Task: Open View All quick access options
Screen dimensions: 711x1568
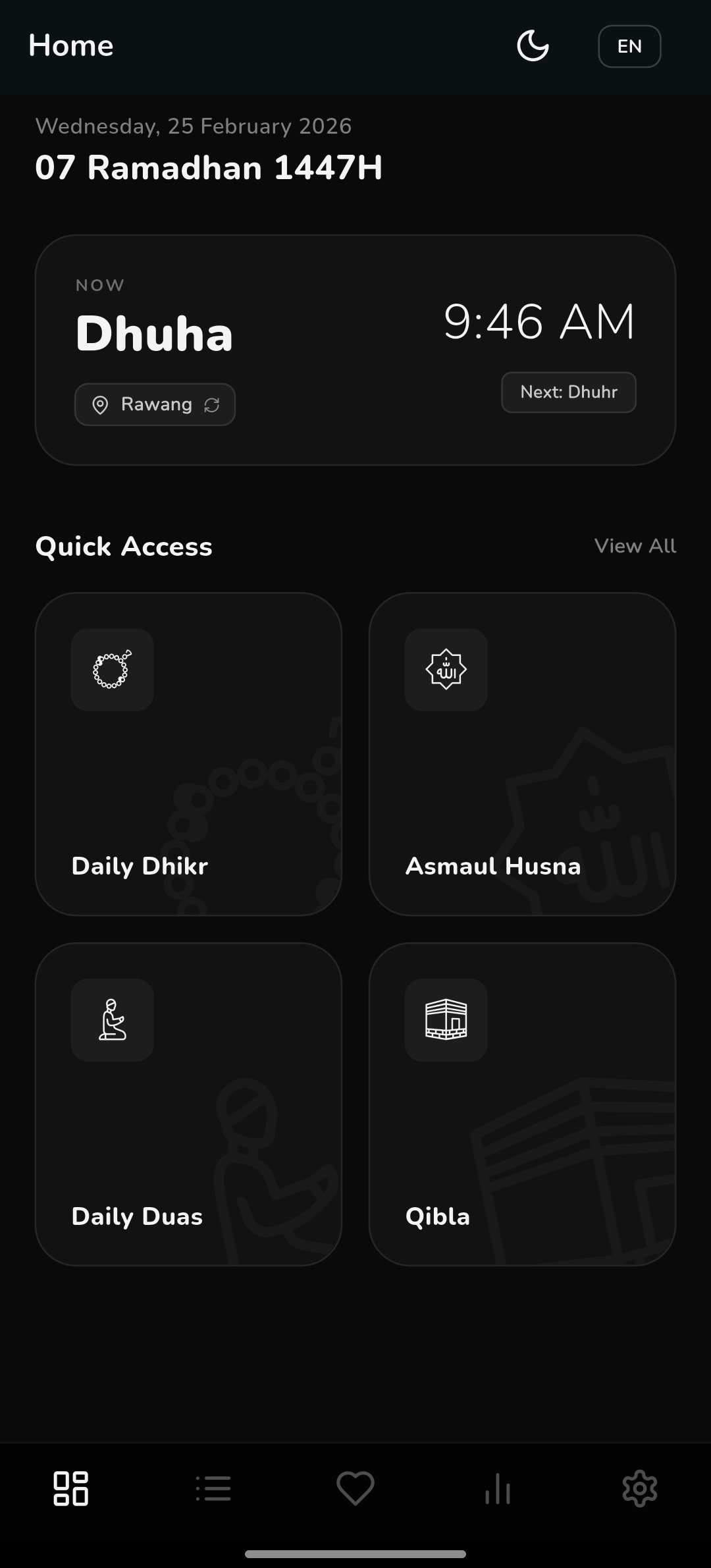Action: coord(635,546)
